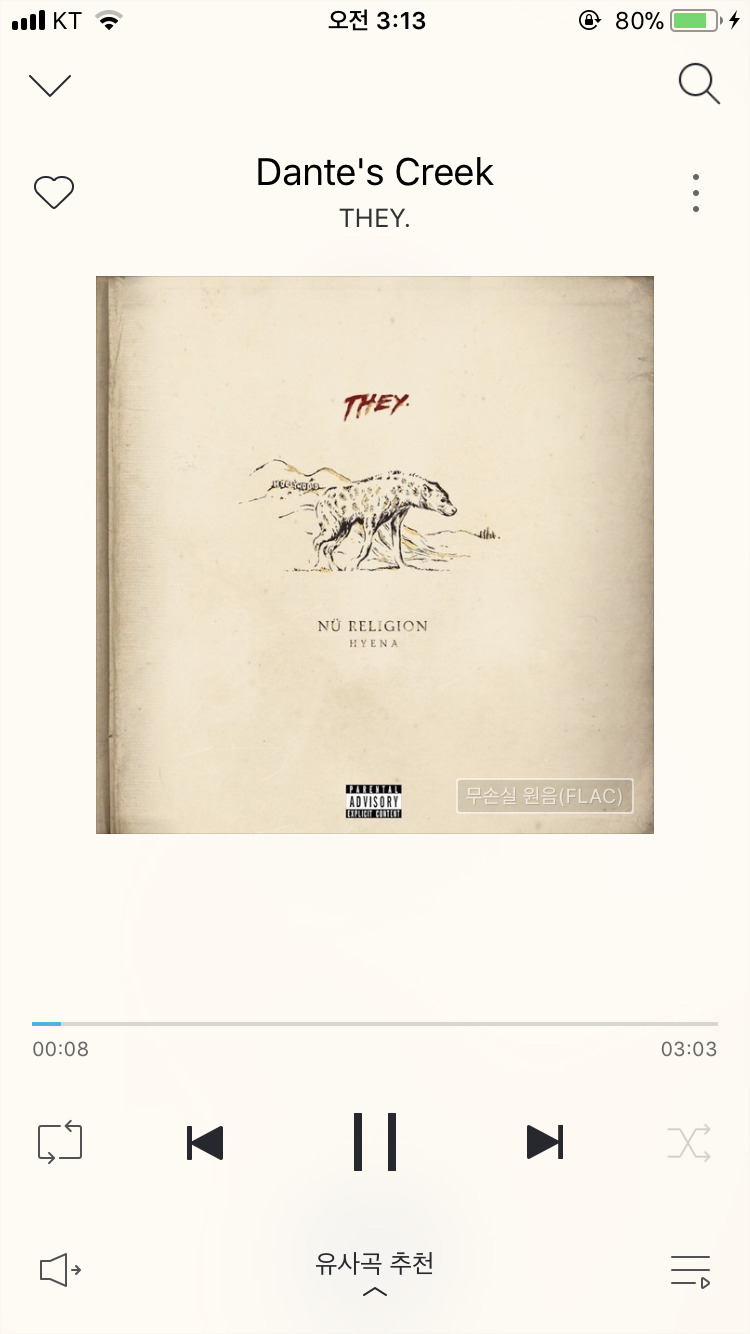The height and width of the screenshot is (1334, 750).
Task: Skip to the next track
Action: (x=545, y=1142)
